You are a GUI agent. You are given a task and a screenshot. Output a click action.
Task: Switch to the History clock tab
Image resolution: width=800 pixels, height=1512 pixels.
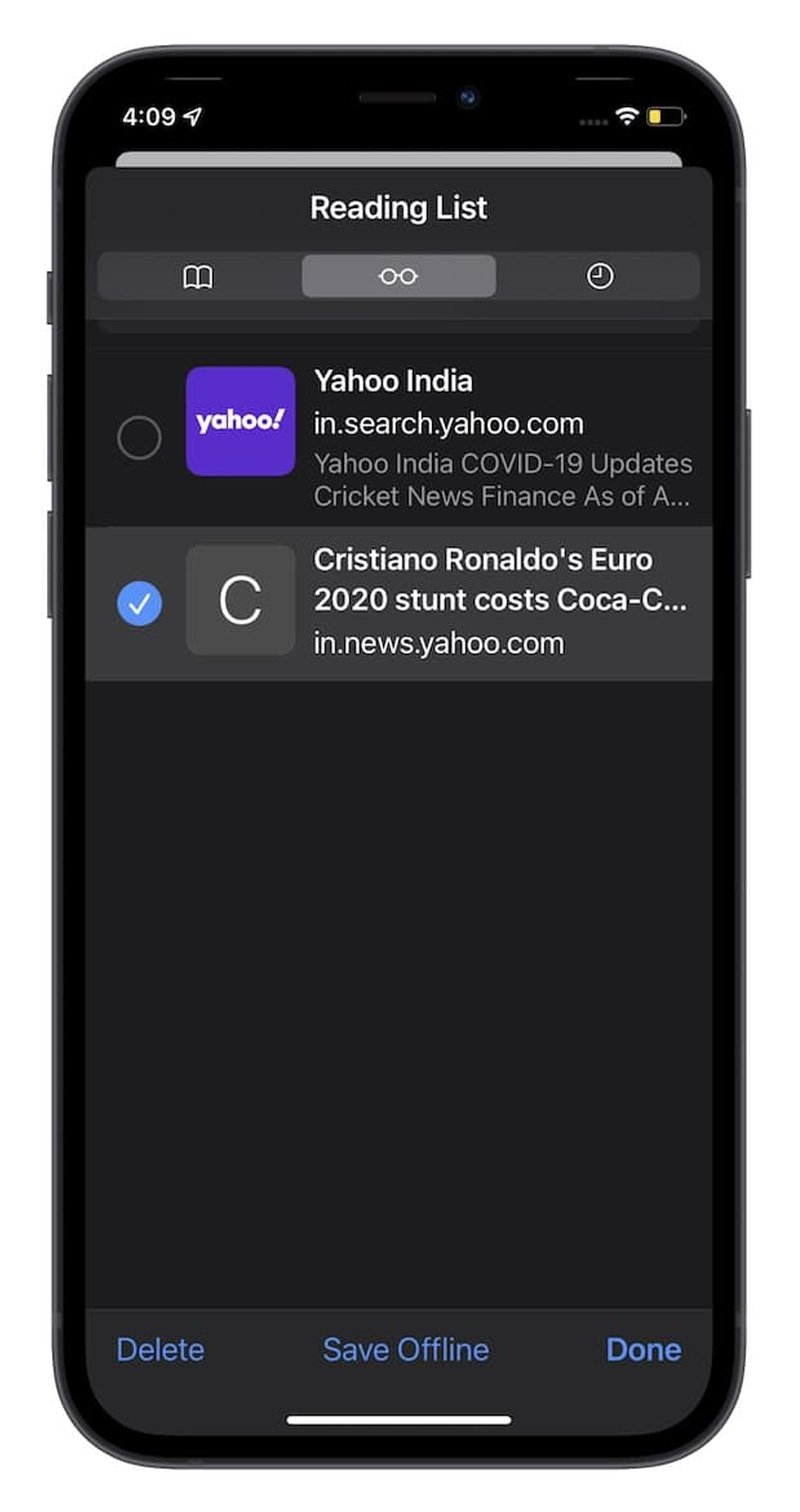[599, 277]
